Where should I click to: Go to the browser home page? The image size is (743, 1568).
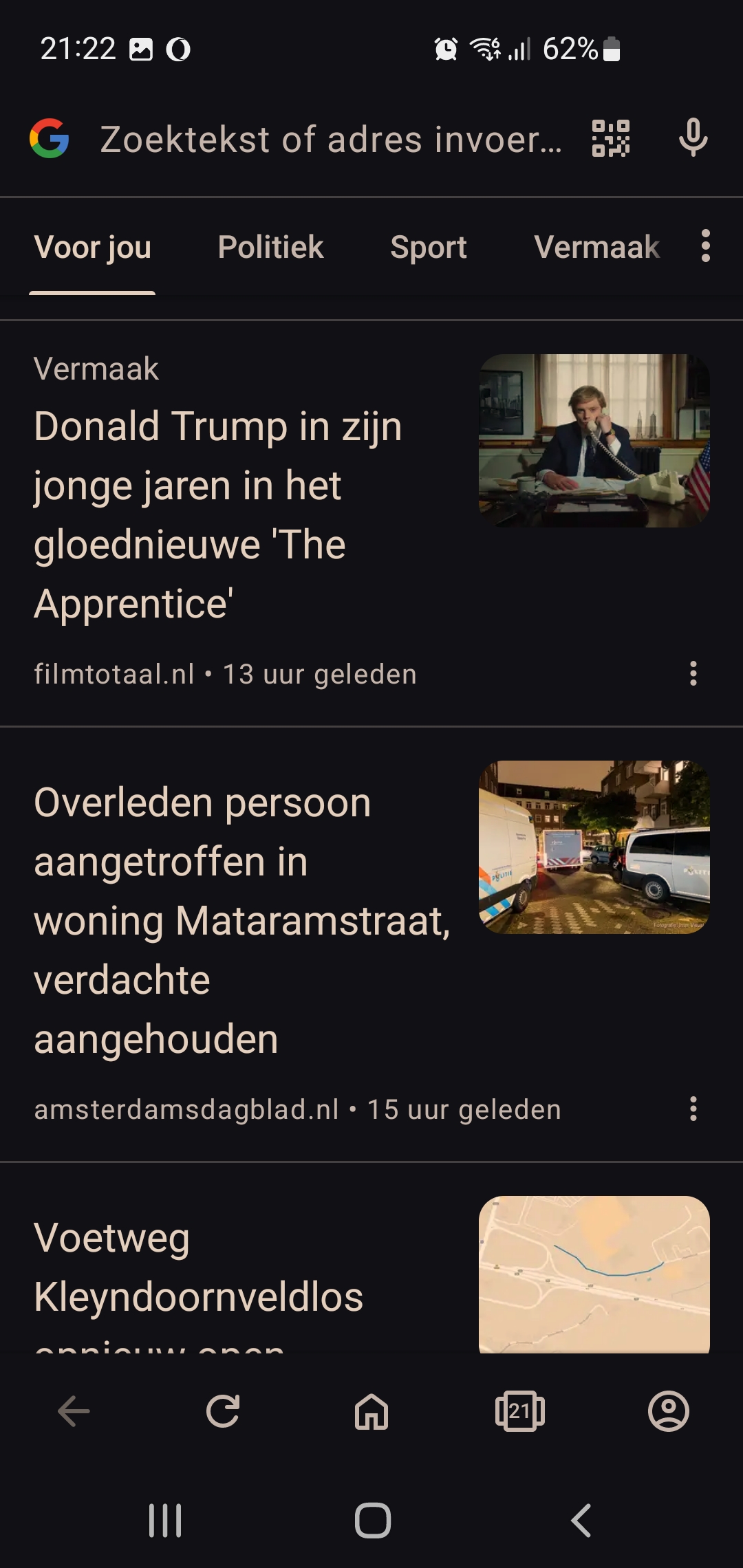371,1411
